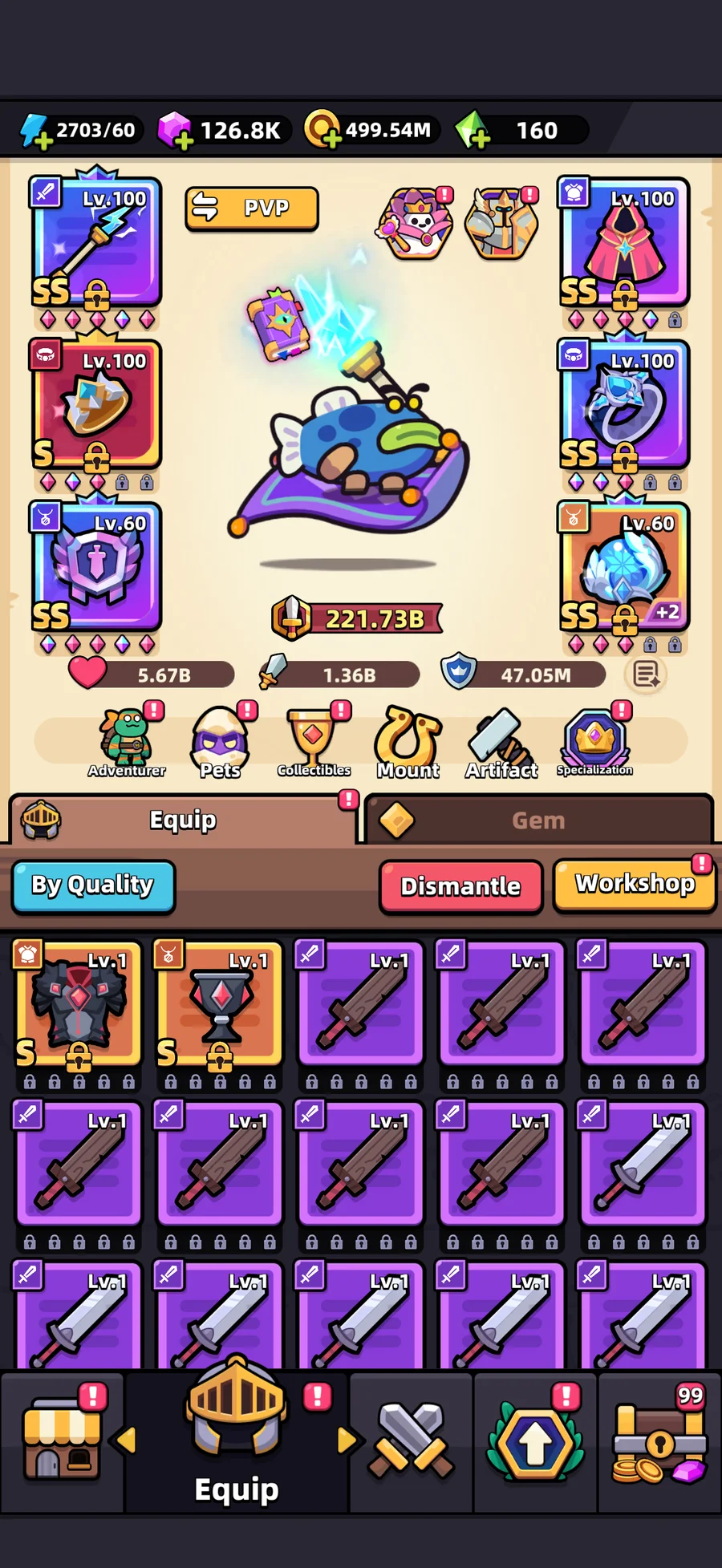The width and height of the screenshot is (722, 1568).
Task: Open the Workshop
Action: pyautogui.click(x=635, y=885)
